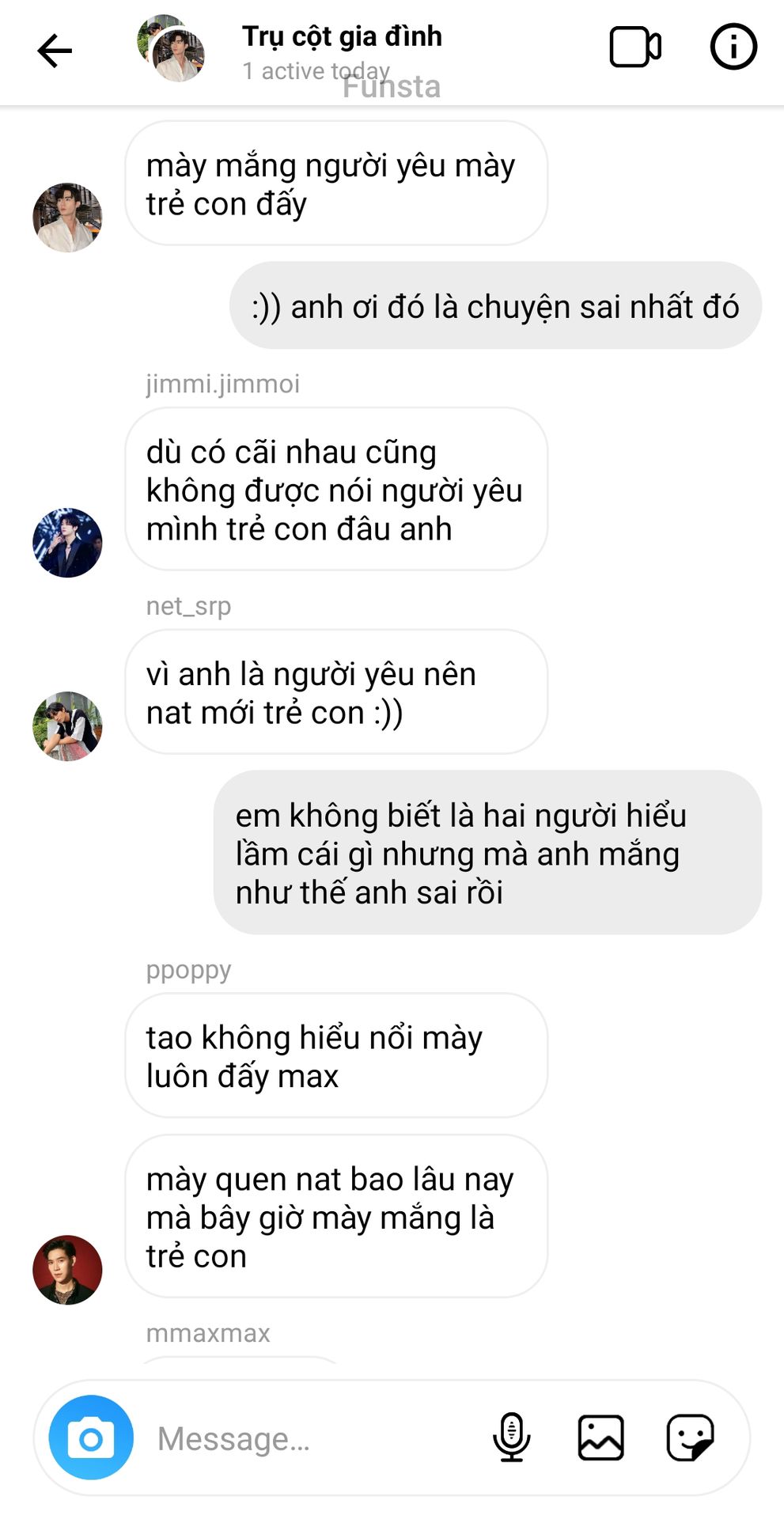Go back using the arrow icon
The height and width of the screenshot is (1519, 784).
point(55,51)
